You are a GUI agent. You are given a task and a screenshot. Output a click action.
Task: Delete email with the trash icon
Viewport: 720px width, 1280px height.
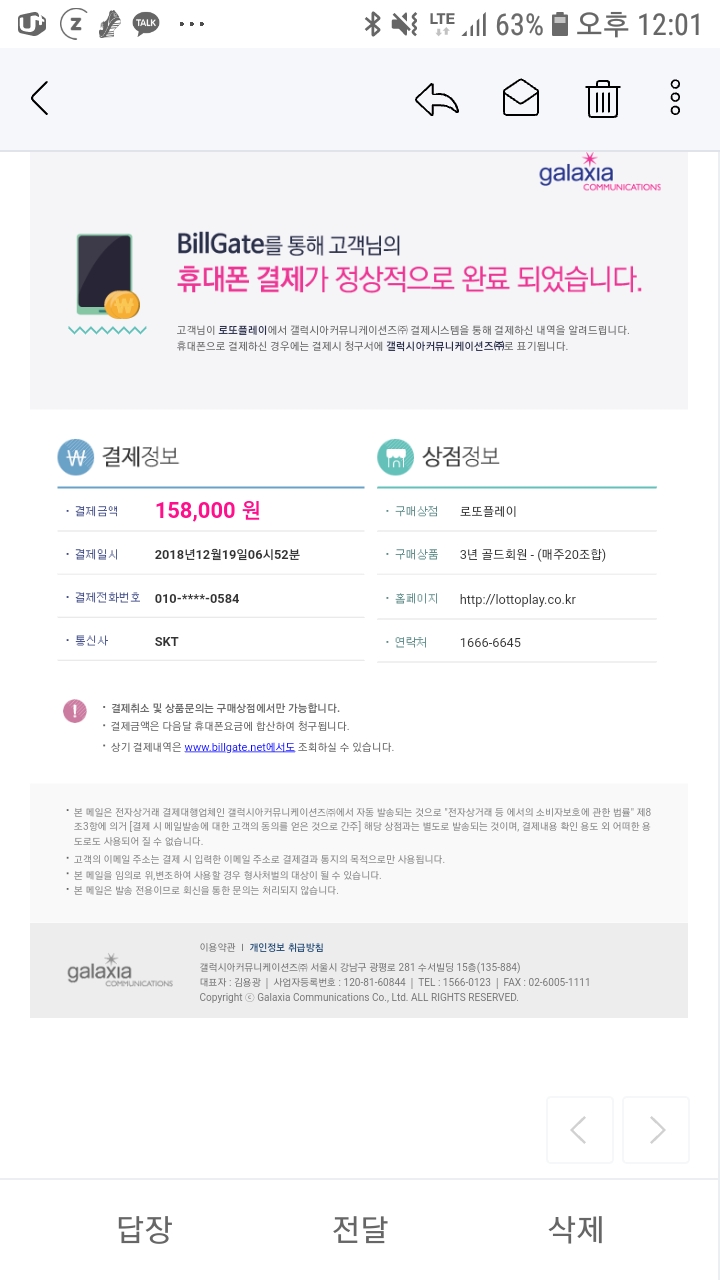tap(602, 98)
